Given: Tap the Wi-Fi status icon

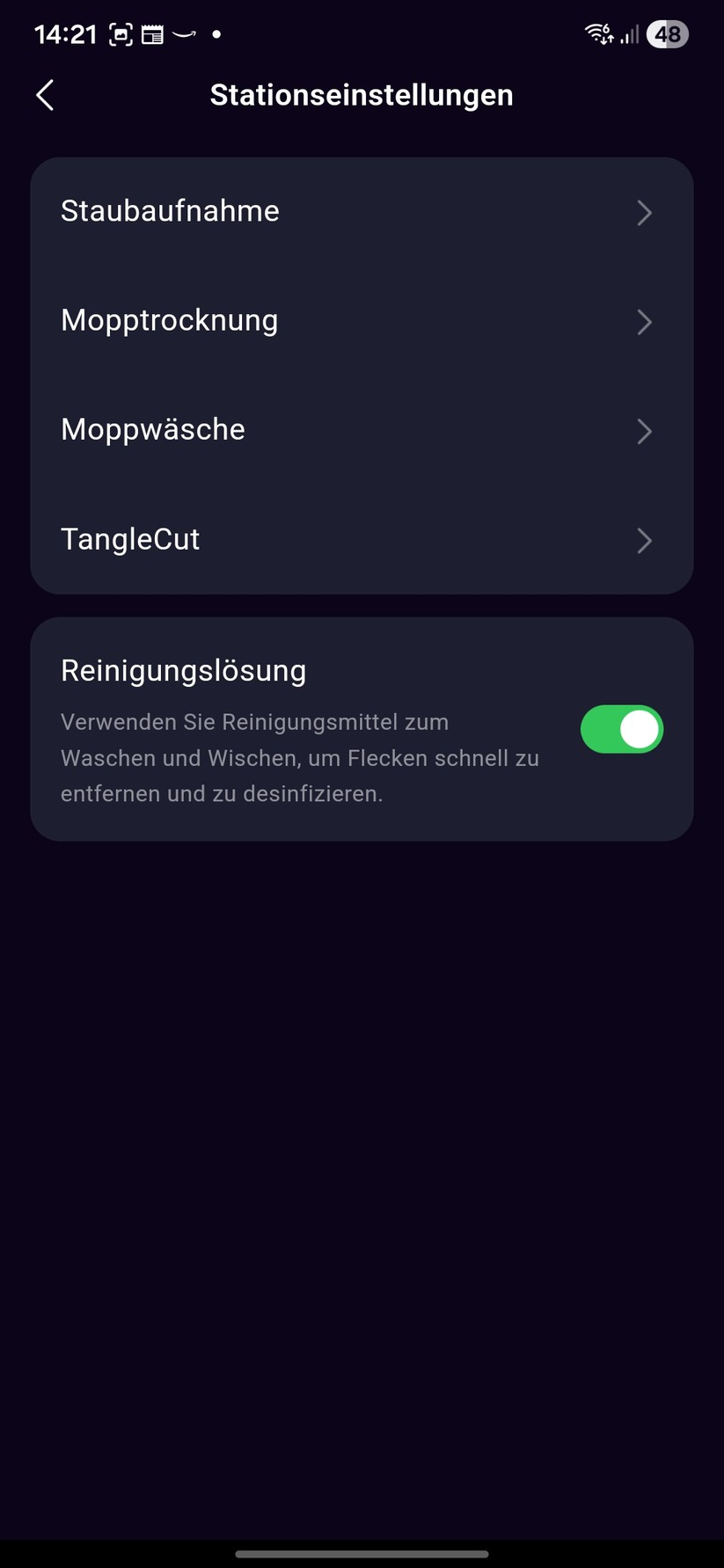Looking at the screenshot, I should click(598, 33).
